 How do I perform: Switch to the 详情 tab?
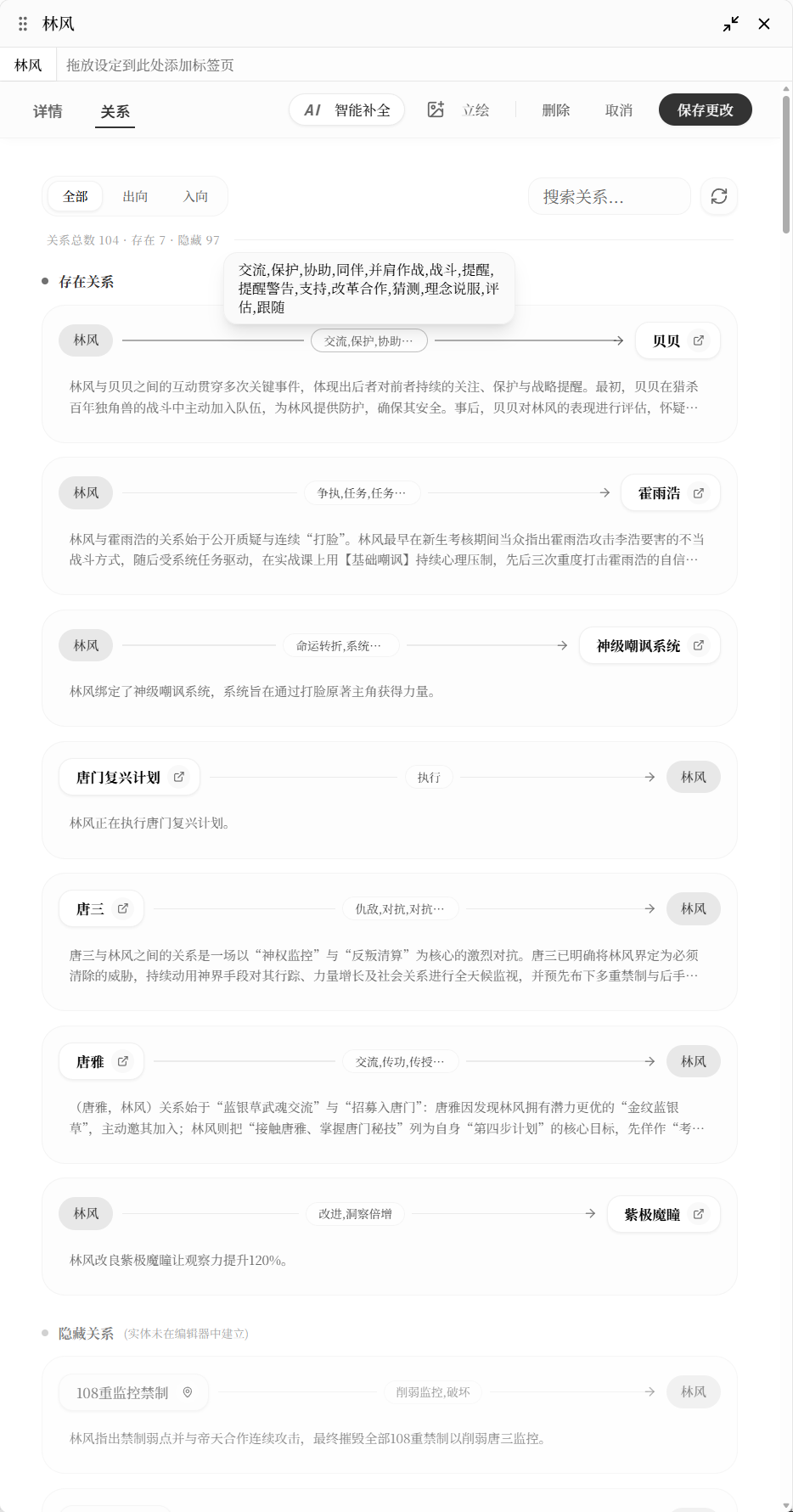48,111
